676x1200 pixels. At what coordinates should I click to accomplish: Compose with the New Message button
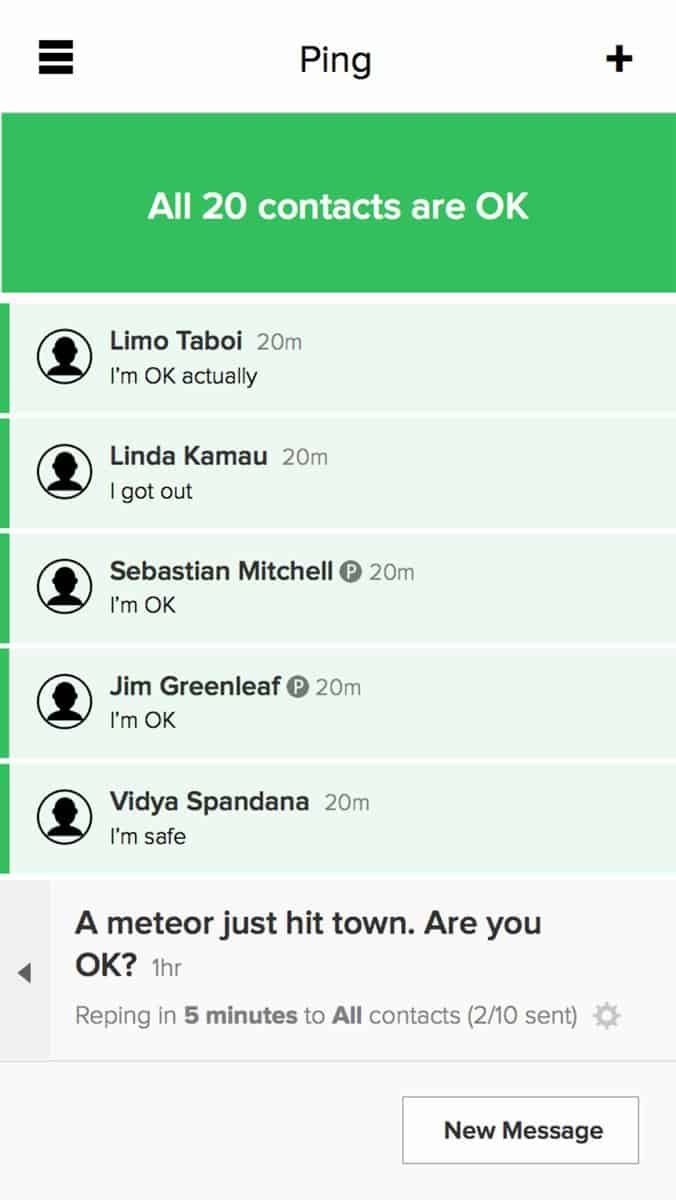520,1130
